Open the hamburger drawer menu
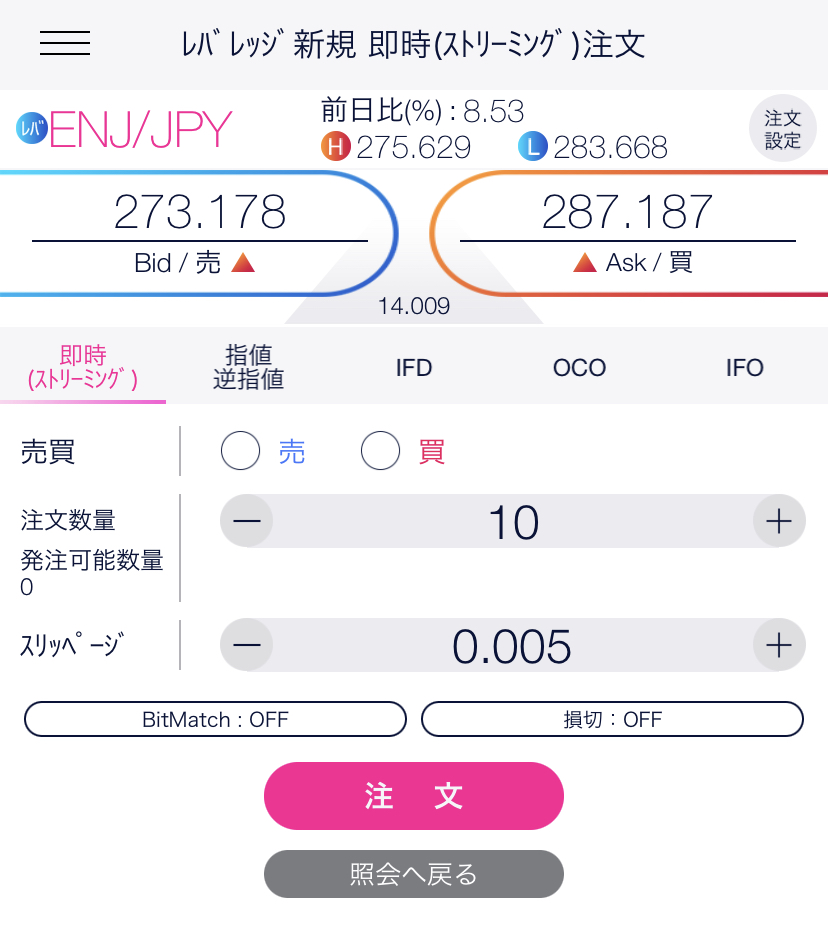 click(x=65, y=43)
